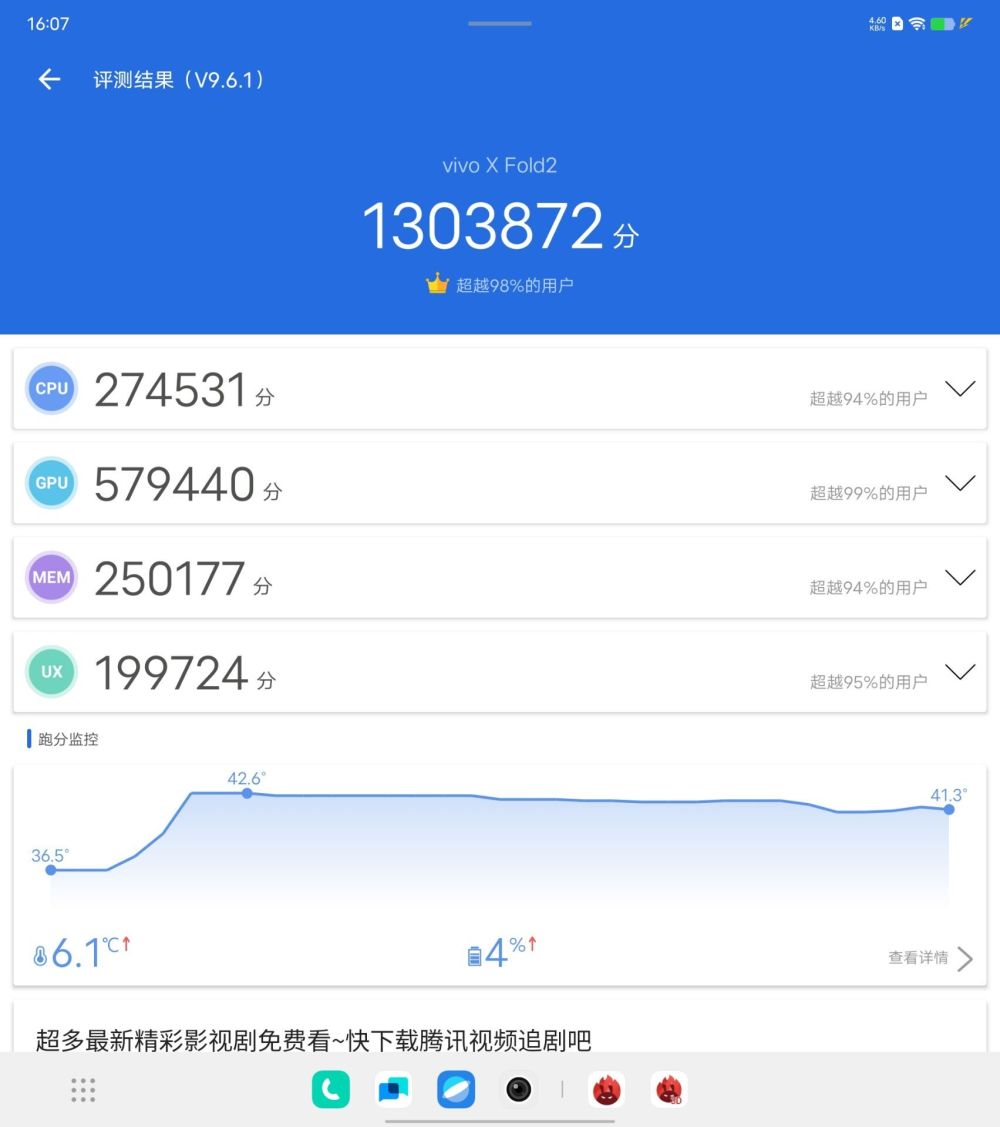Open the Messages app in the dock

[393, 1090]
